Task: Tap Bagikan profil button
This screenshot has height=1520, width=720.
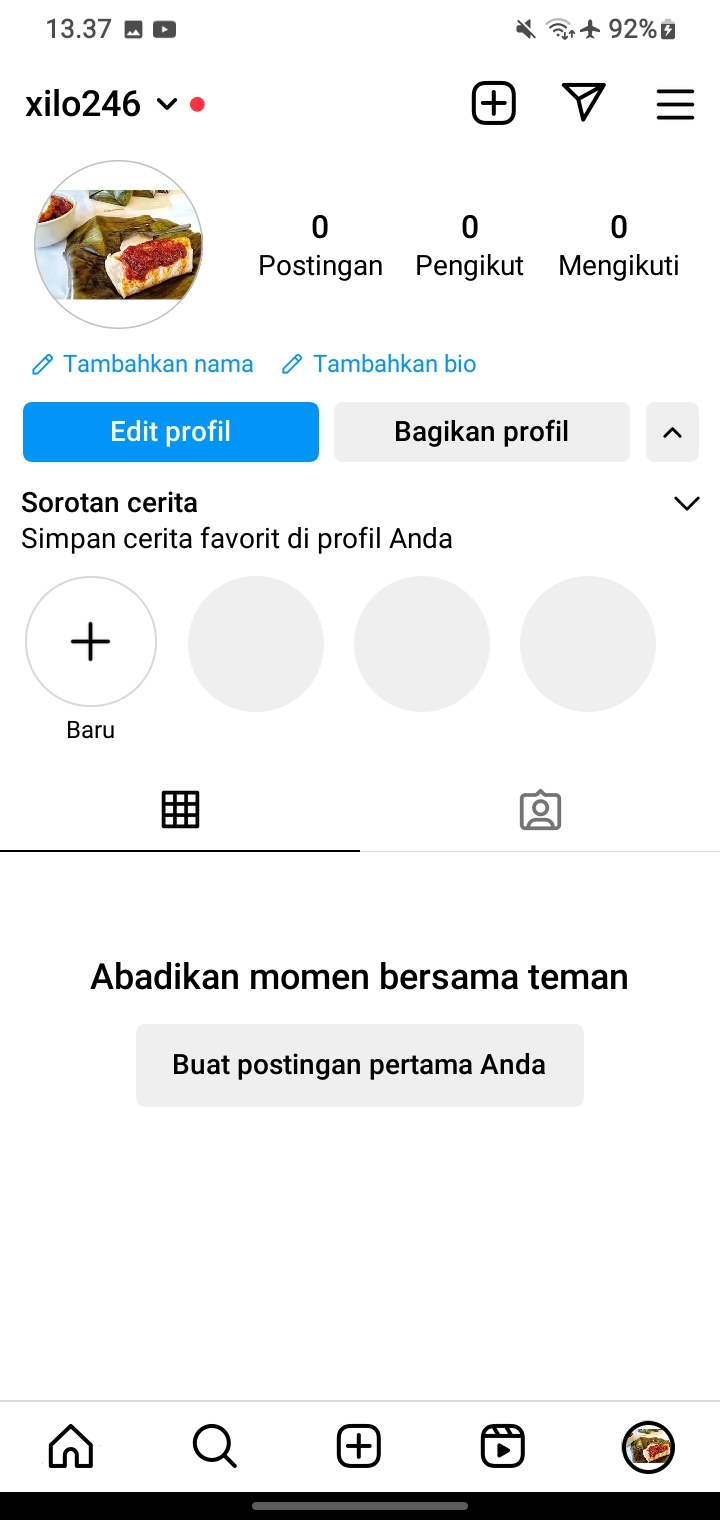Action: [x=481, y=432]
